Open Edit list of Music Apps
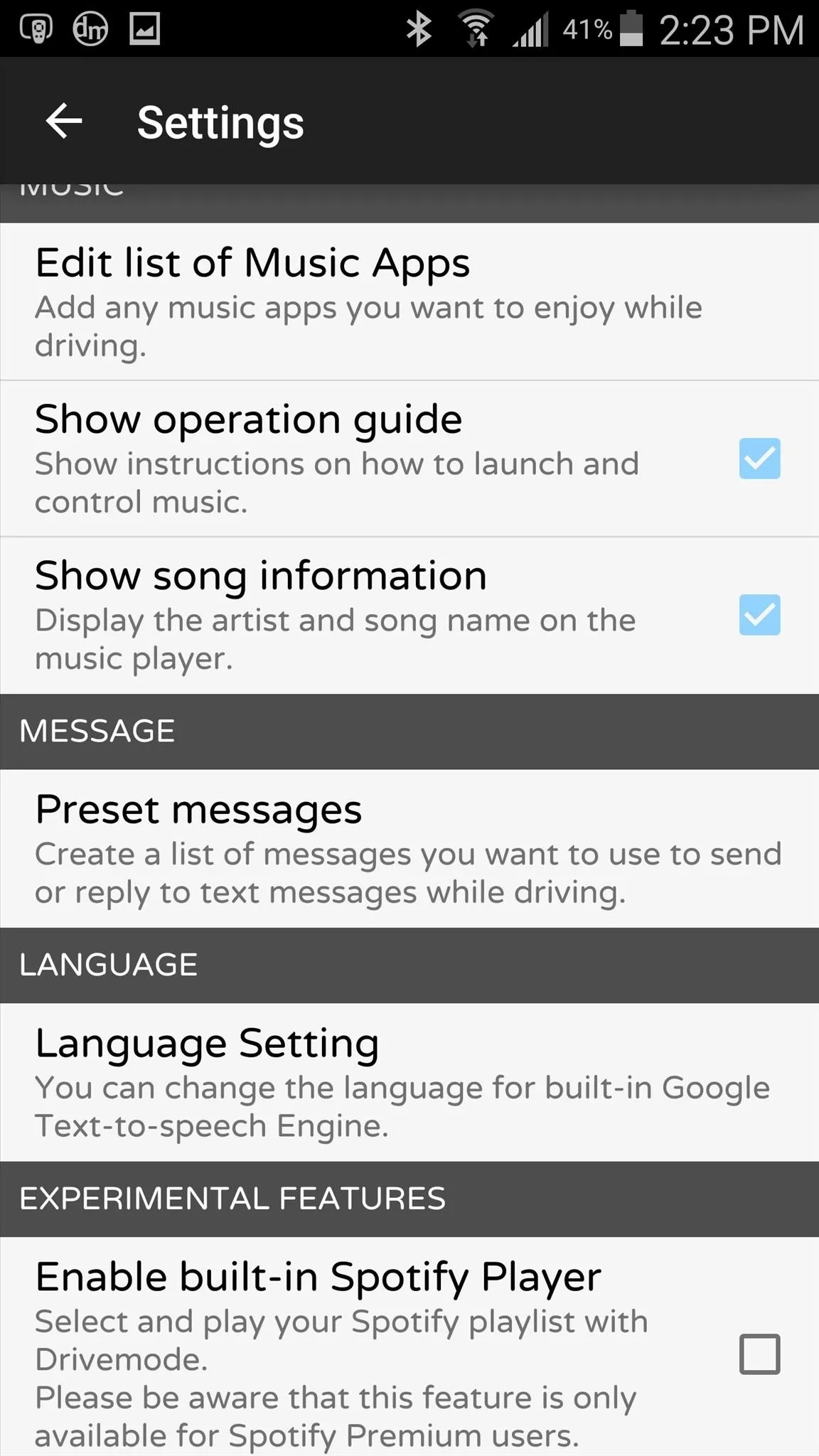This screenshot has width=819, height=1456. point(409,301)
